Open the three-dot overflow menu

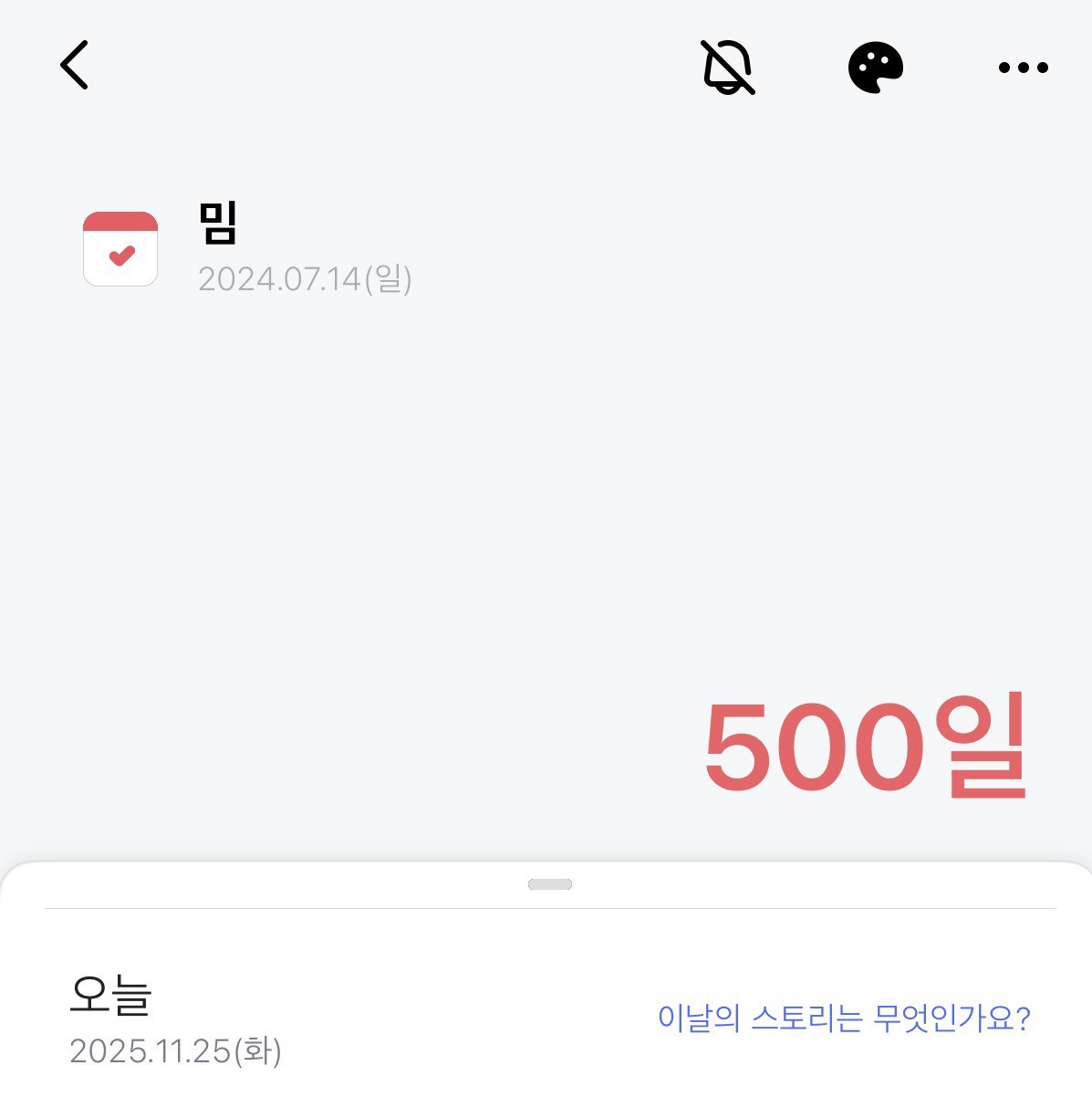coord(1023,68)
